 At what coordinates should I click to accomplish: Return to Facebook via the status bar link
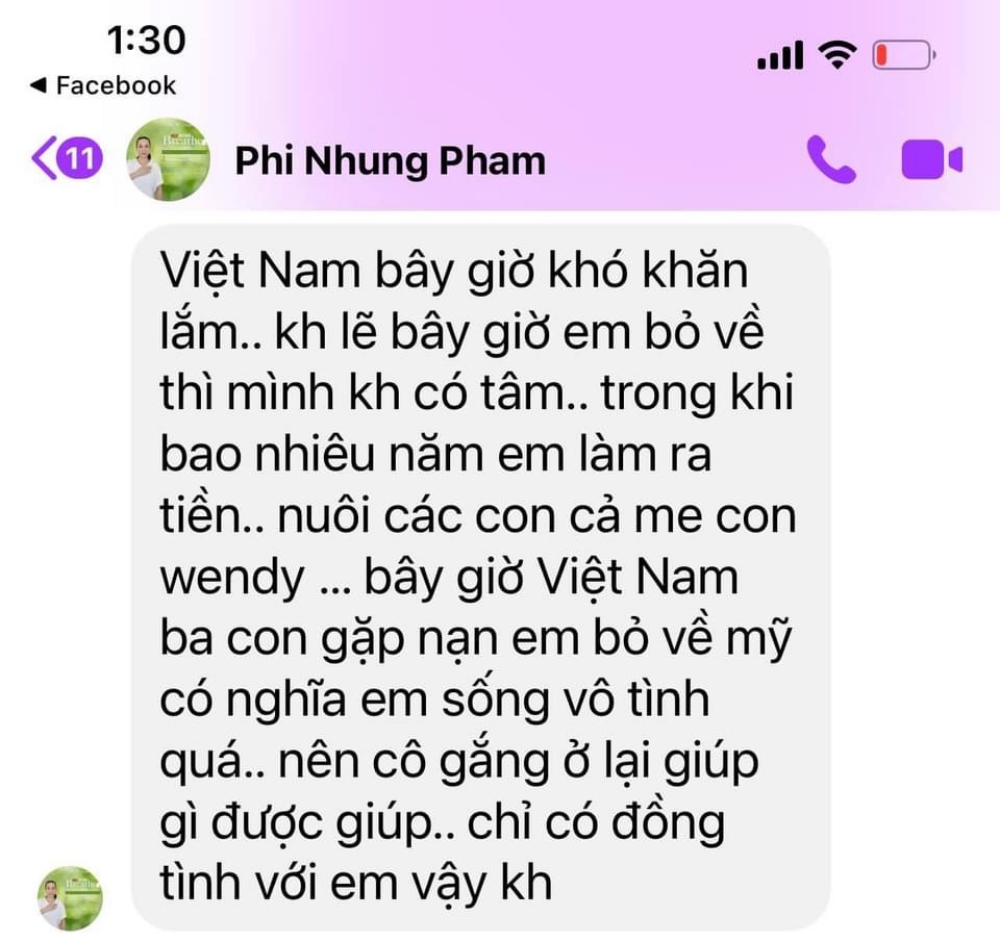pos(103,86)
